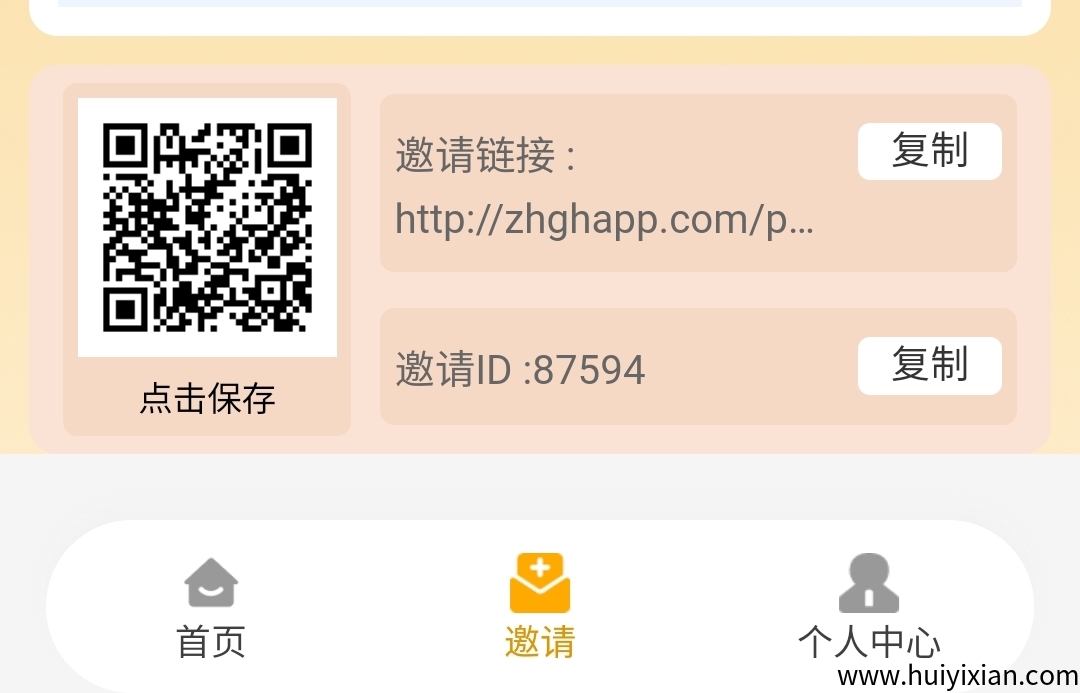
Task: Switch to the 首页 home tab
Action: tap(211, 608)
